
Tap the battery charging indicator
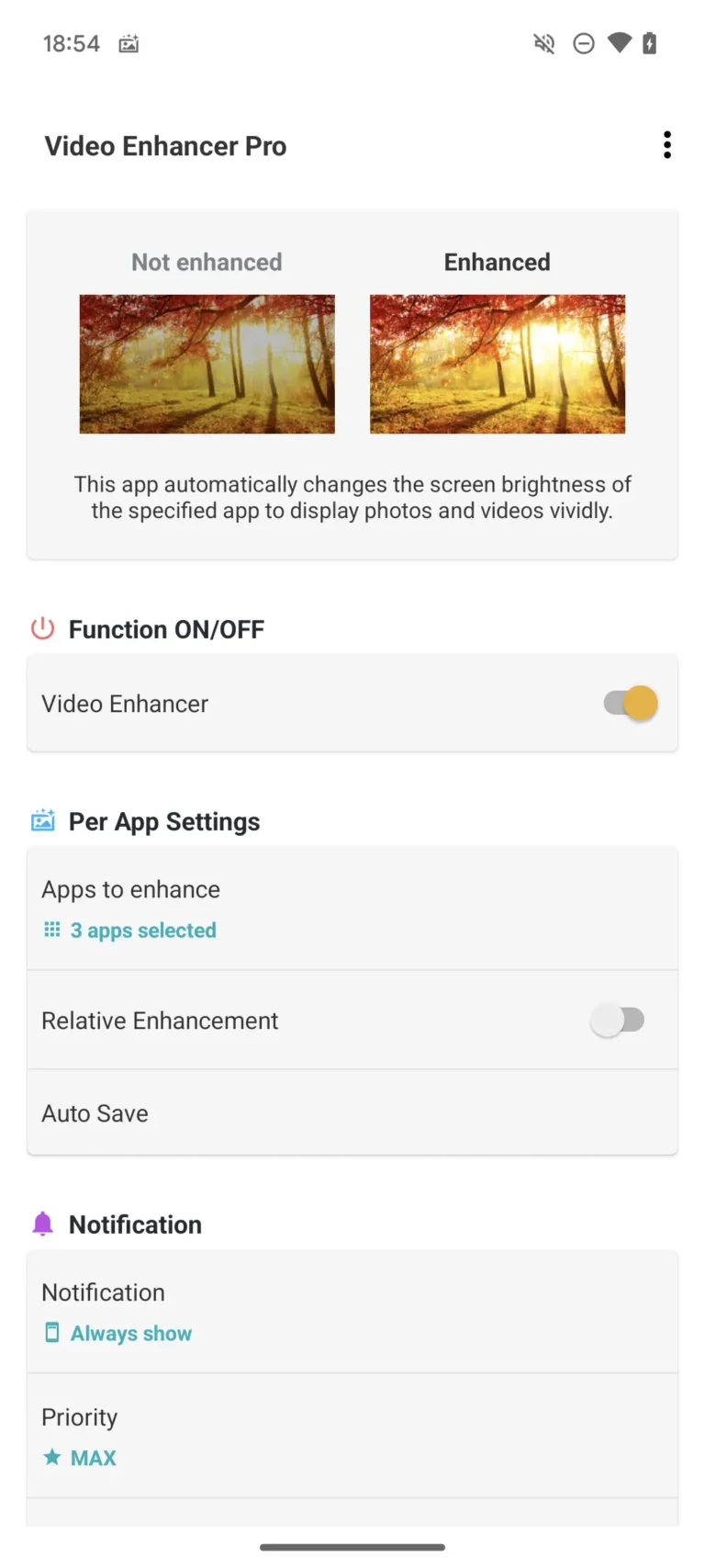(649, 43)
